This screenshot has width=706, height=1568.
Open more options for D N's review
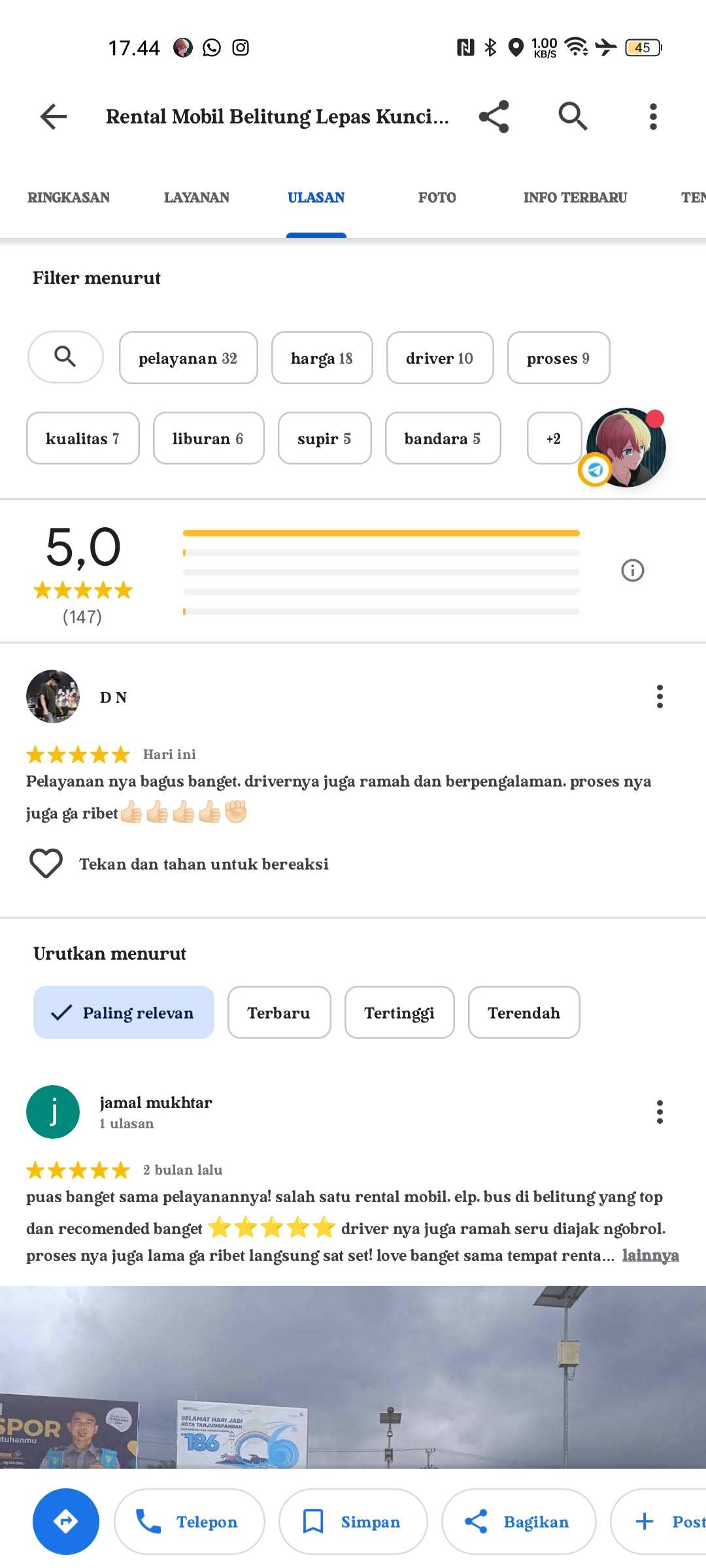[x=660, y=696]
